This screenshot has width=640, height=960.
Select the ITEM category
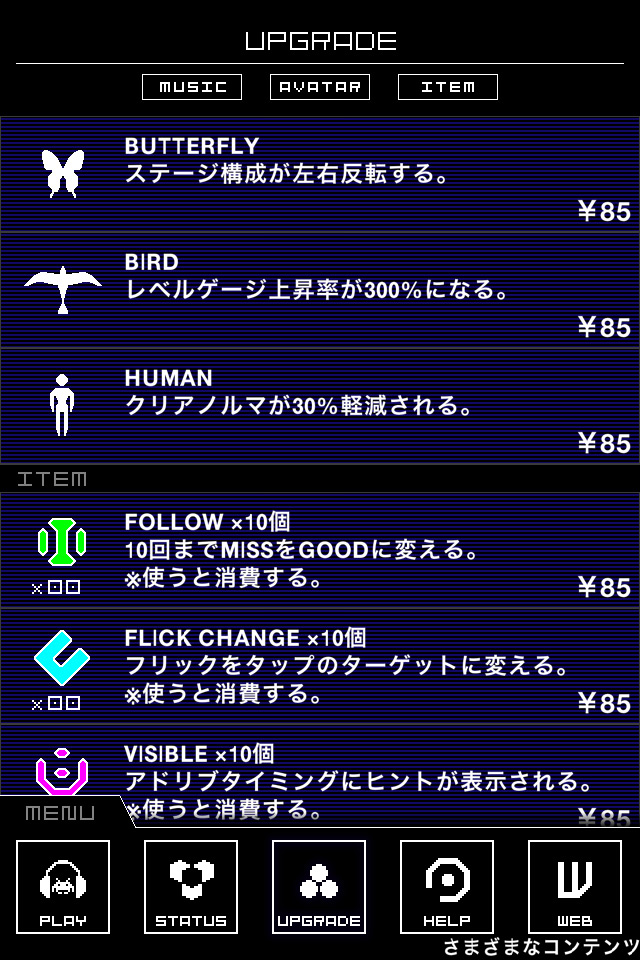pyautogui.click(x=447, y=87)
